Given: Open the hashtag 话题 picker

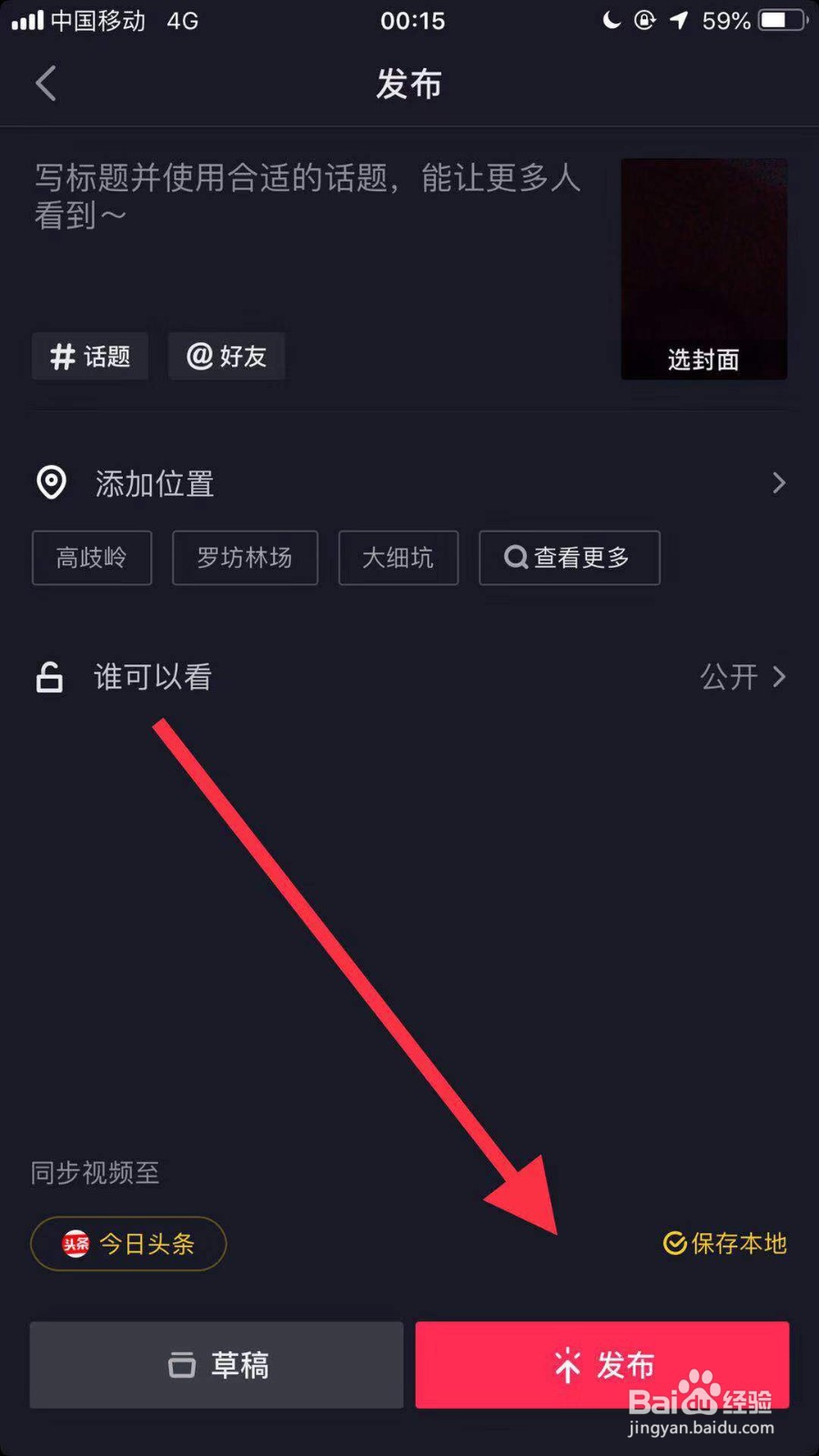Looking at the screenshot, I should coord(89,356).
